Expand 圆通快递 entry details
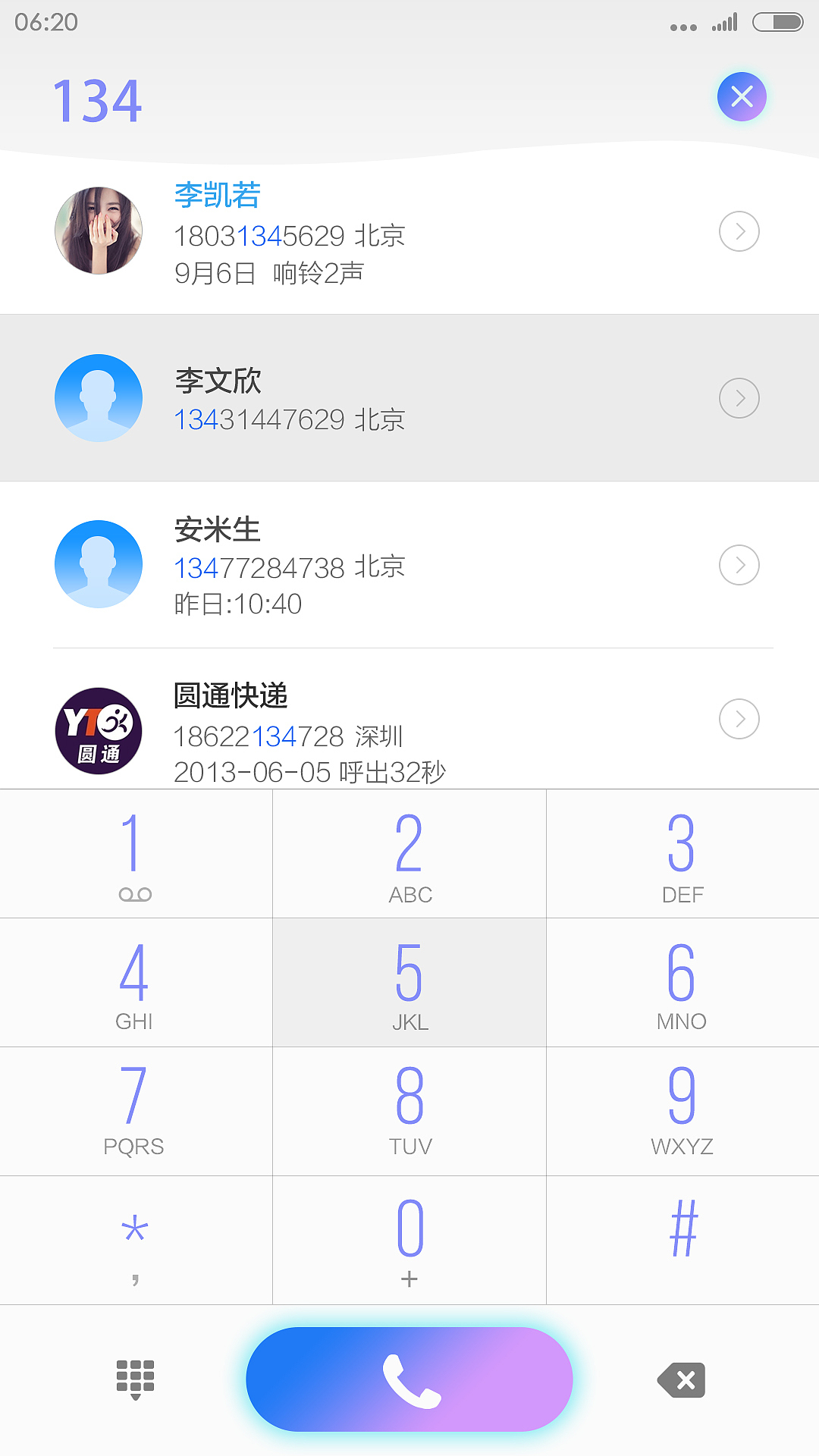819x1456 pixels. click(x=739, y=718)
